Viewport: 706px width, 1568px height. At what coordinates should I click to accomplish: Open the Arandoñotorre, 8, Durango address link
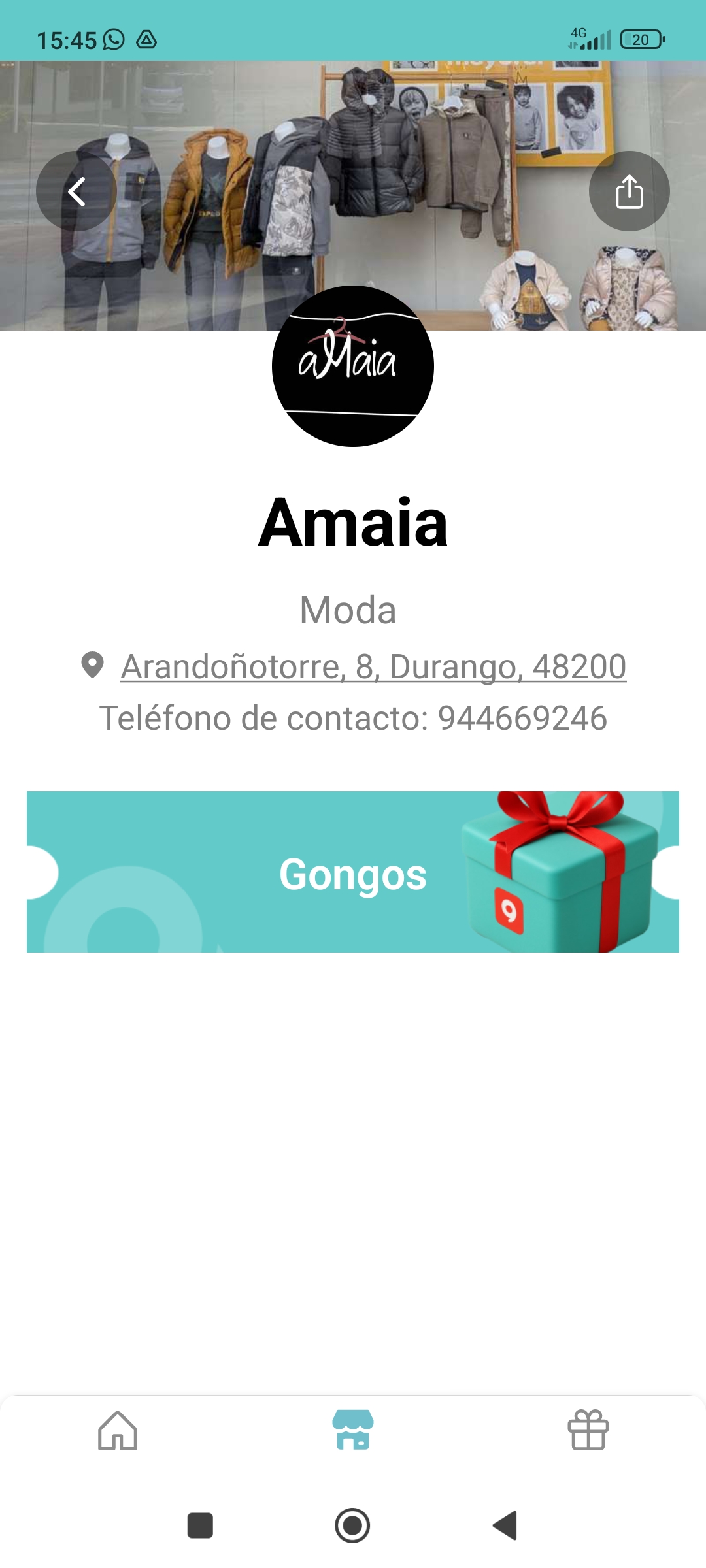373,667
